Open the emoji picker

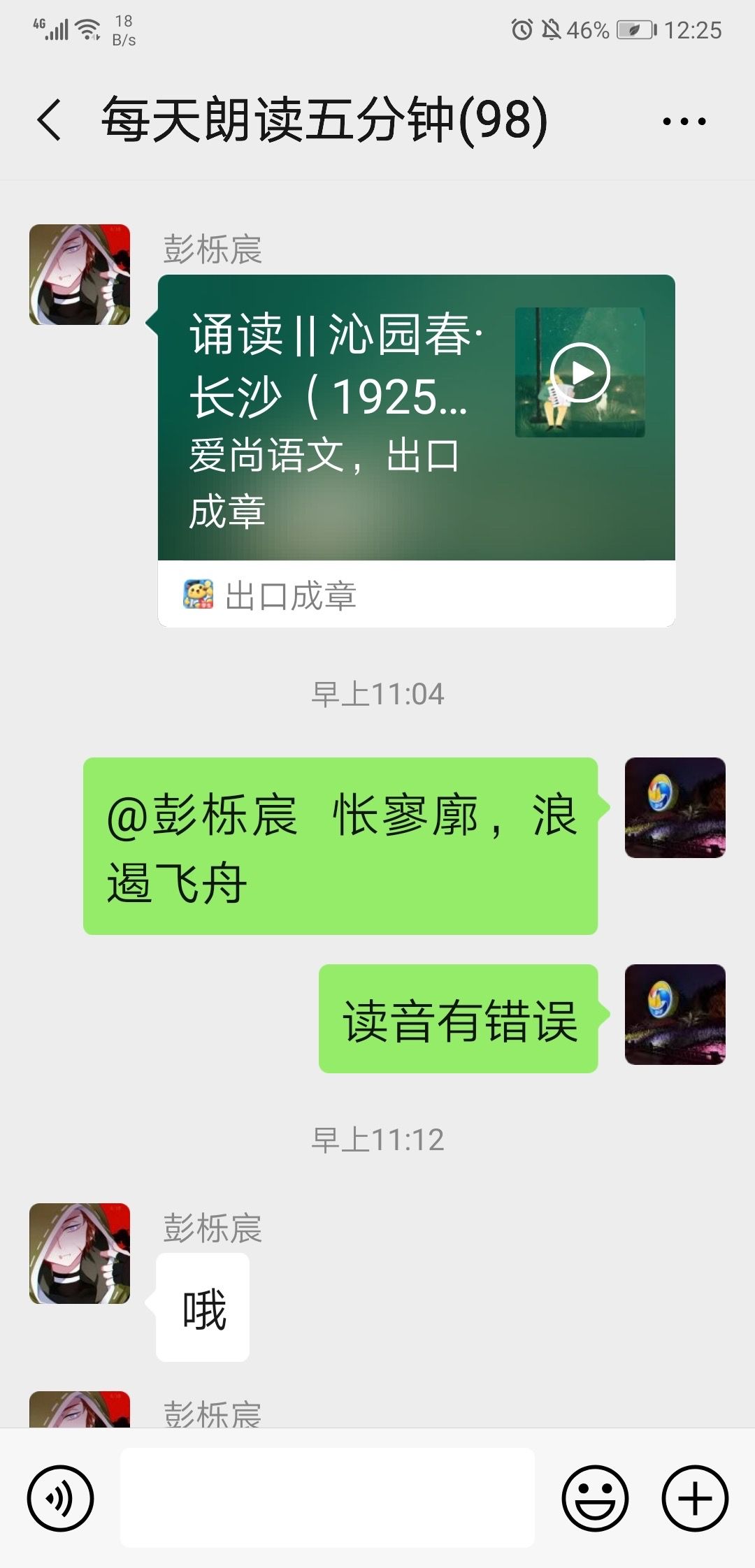[595, 1498]
